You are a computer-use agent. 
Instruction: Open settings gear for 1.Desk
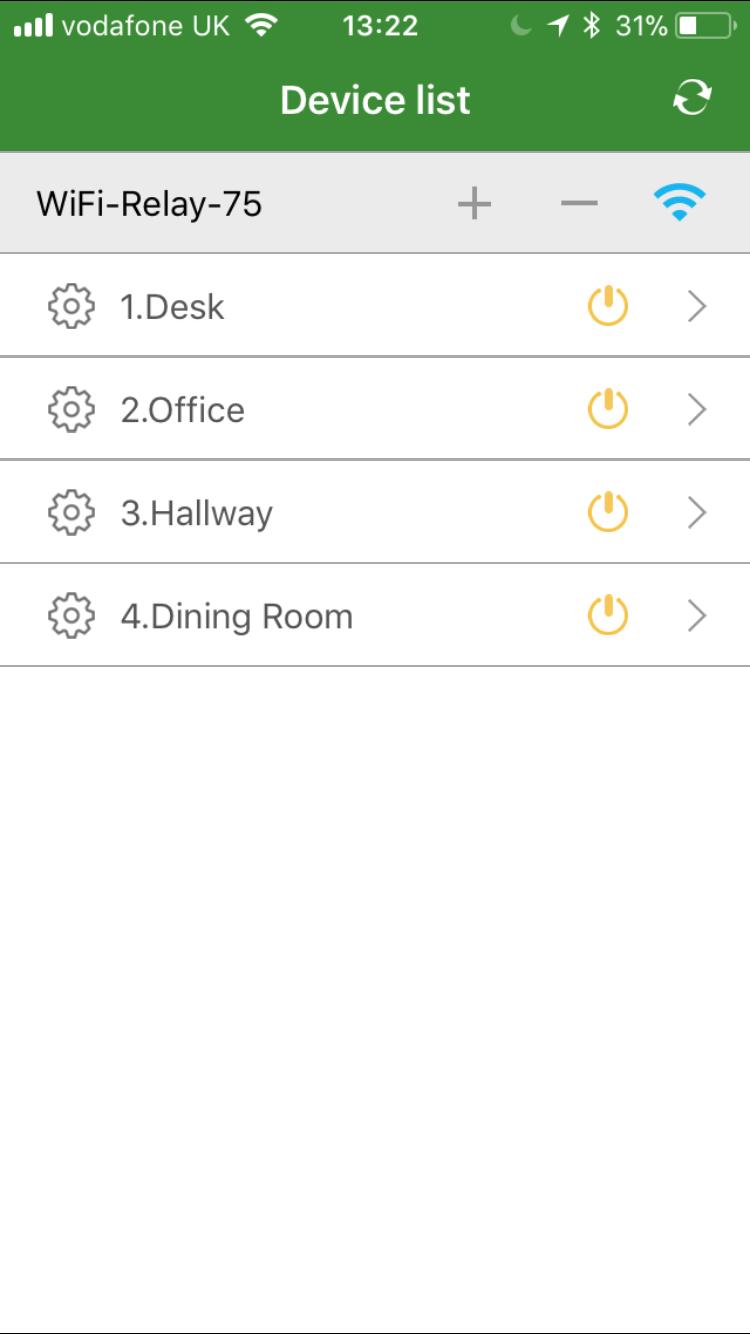click(71, 307)
